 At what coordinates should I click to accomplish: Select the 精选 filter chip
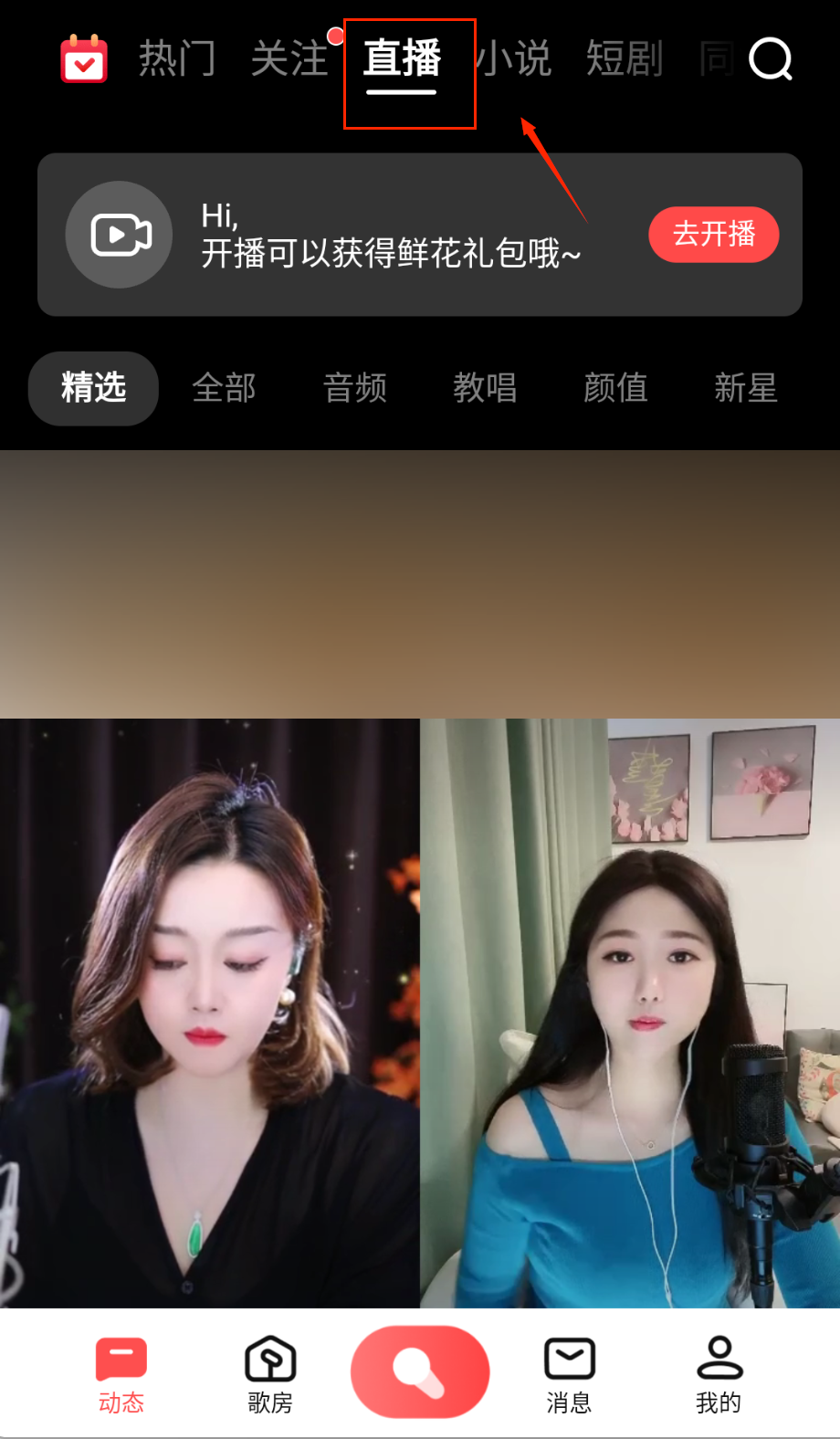(93, 388)
